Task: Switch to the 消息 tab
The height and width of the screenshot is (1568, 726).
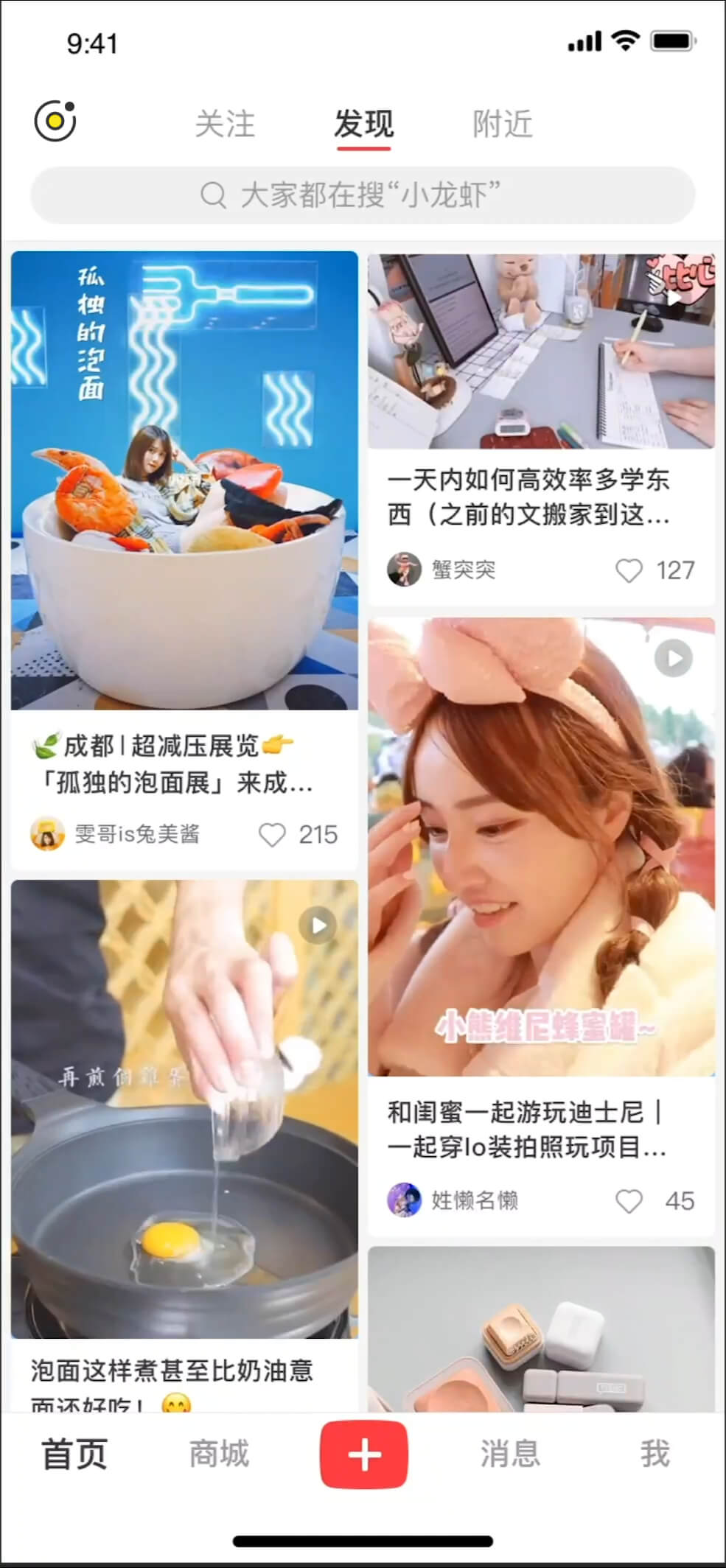Action: coord(510,1454)
